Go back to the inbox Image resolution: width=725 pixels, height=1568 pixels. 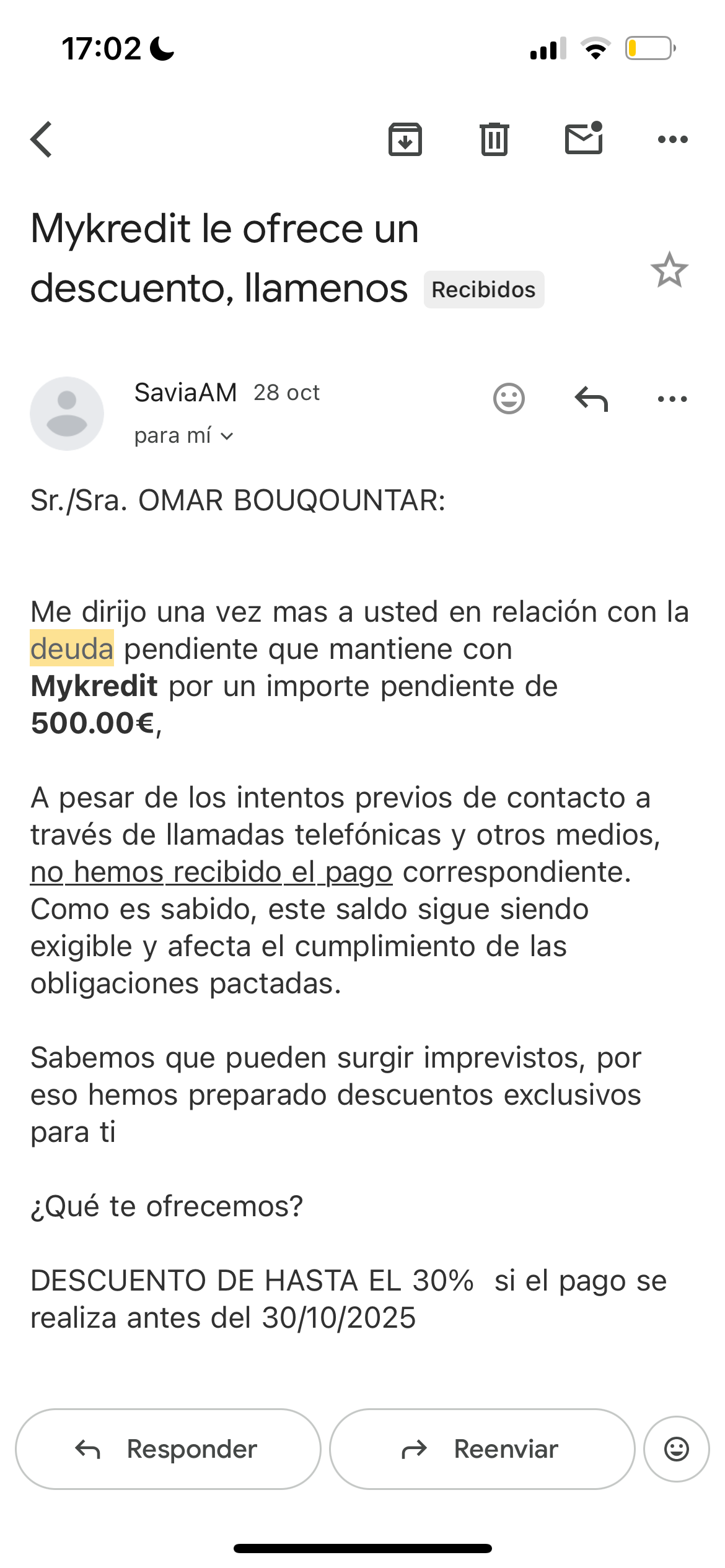click(x=42, y=139)
